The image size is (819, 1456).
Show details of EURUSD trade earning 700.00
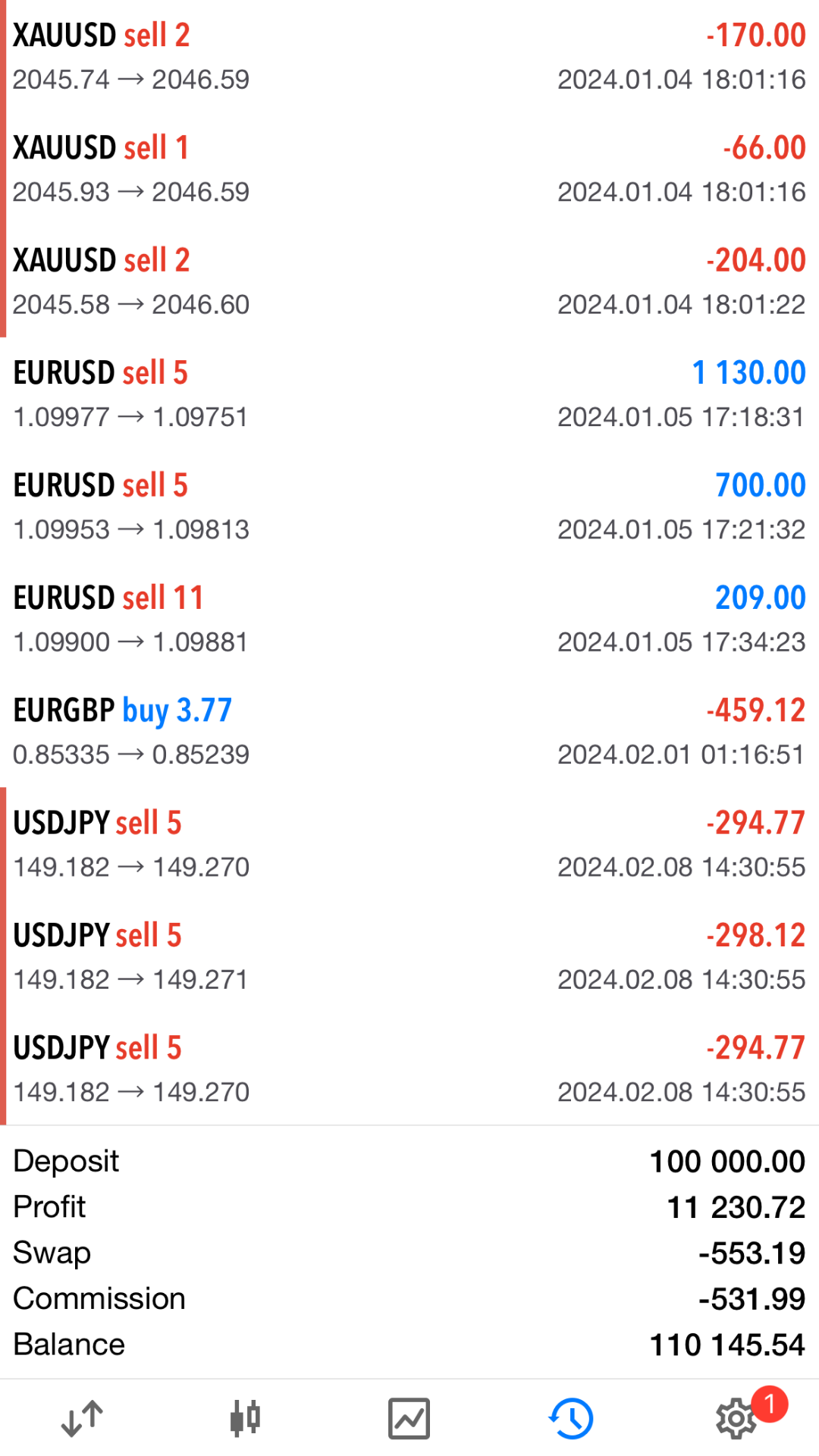[409, 507]
